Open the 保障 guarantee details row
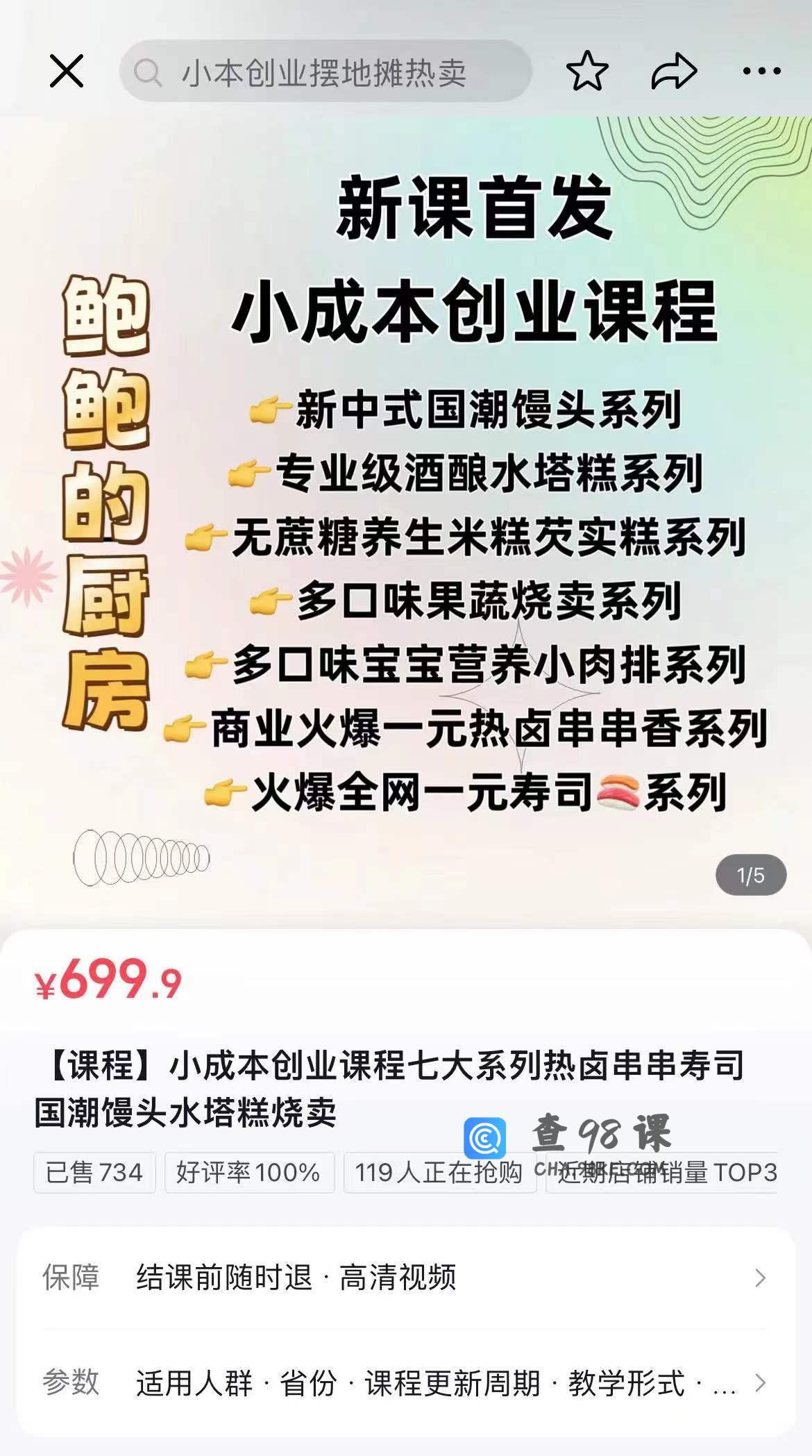Screen dimensions: 812x1456 [406, 1278]
